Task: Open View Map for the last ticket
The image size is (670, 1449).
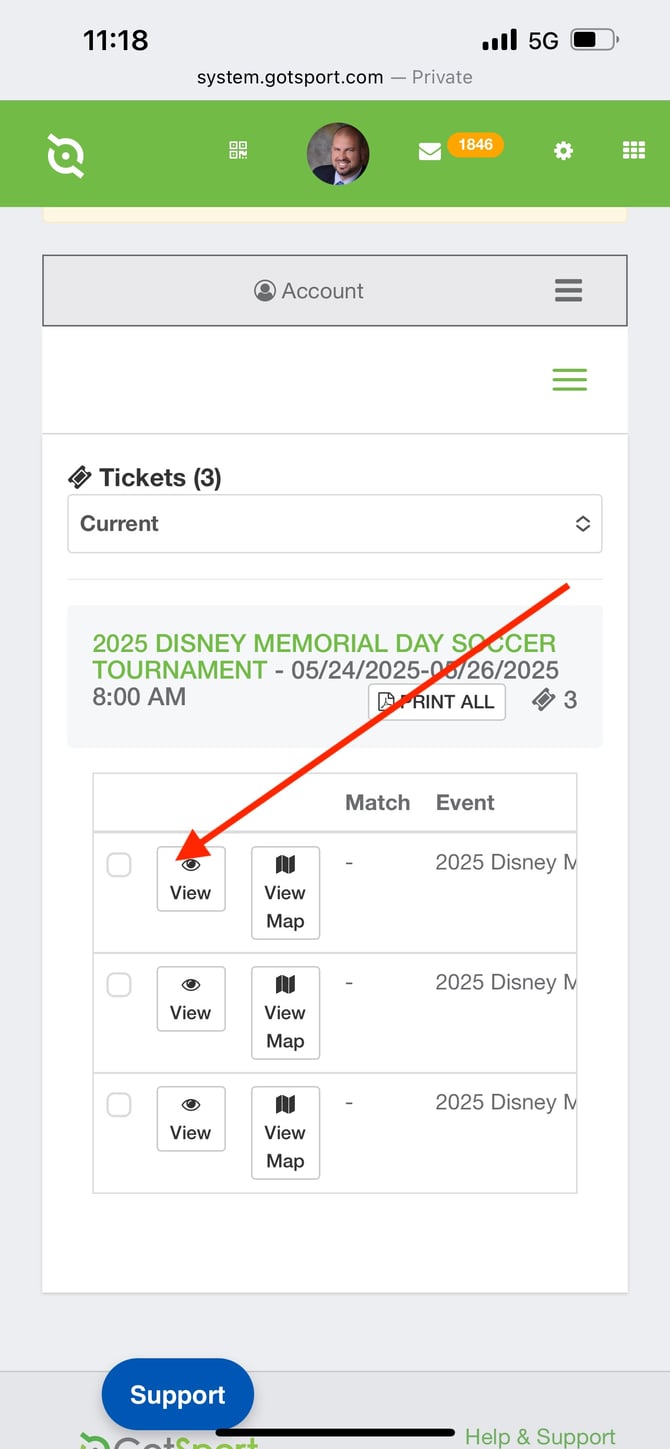Action: click(285, 1133)
